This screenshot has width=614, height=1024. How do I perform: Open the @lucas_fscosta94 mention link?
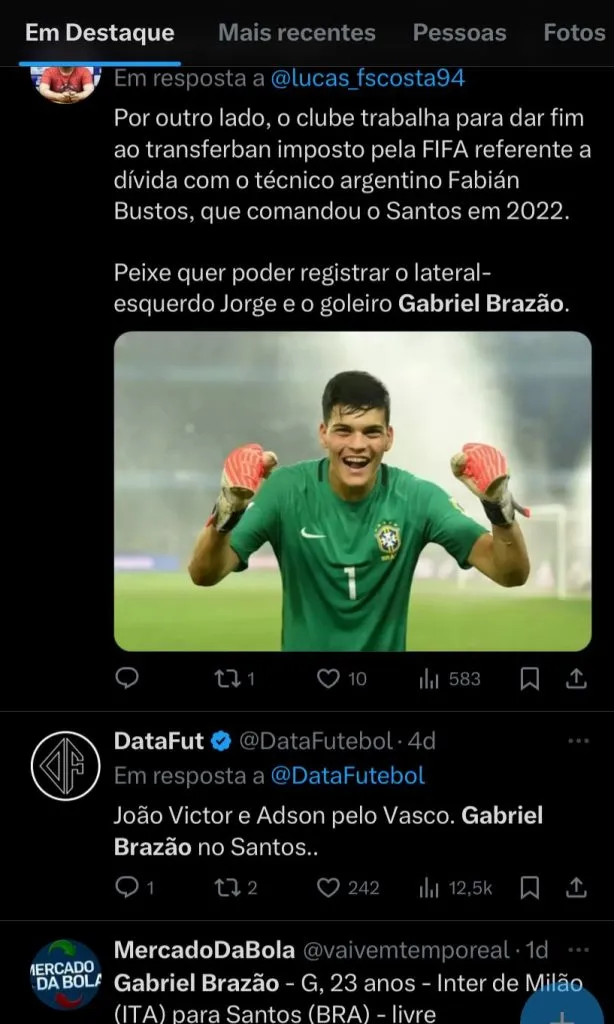[x=367, y=78]
